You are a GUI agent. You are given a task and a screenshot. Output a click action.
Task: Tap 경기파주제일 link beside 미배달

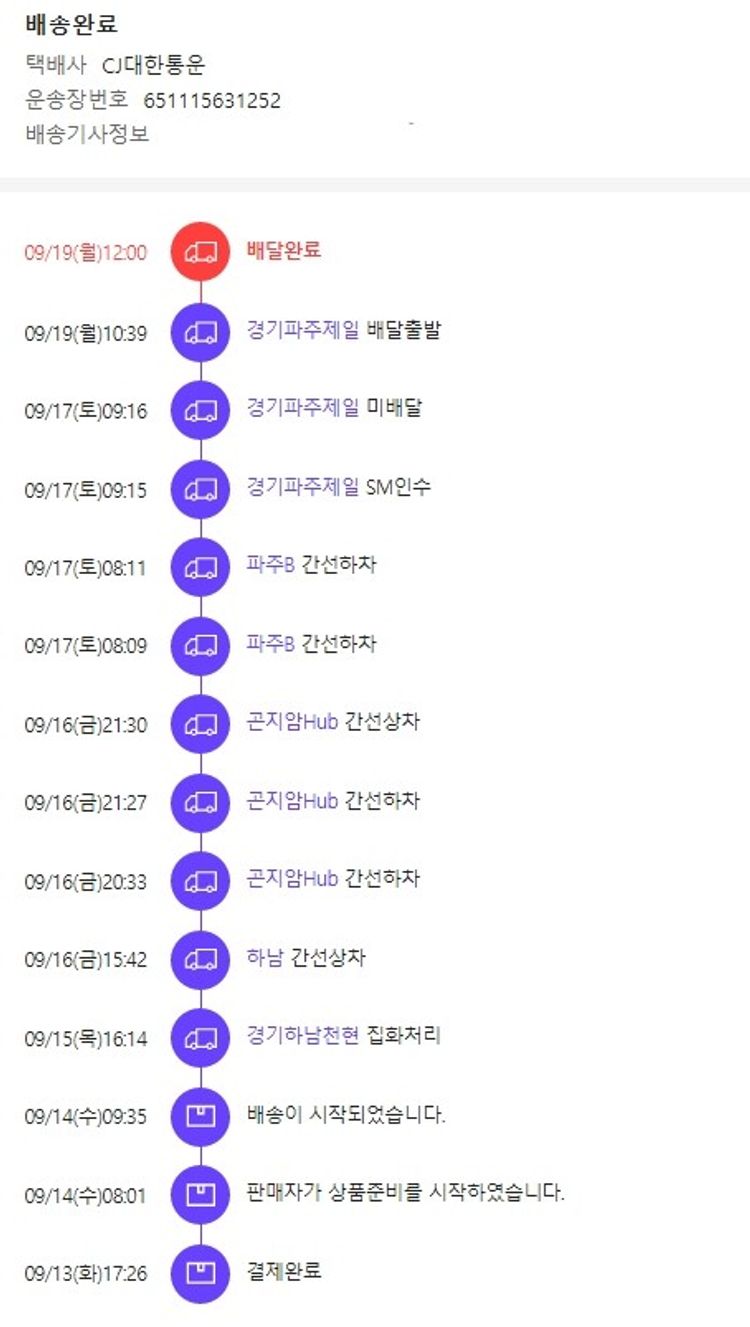(302, 408)
